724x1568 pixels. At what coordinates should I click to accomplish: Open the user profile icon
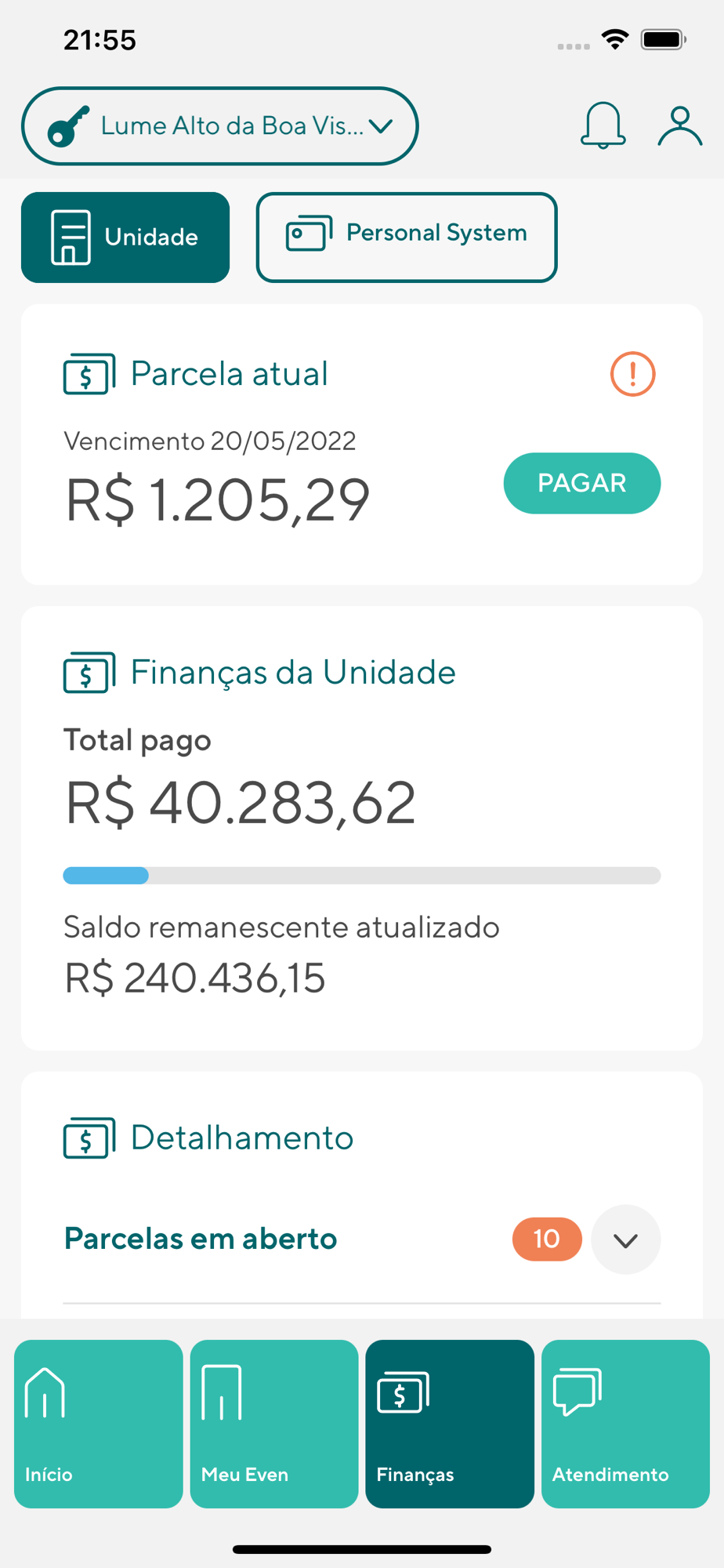click(x=679, y=126)
